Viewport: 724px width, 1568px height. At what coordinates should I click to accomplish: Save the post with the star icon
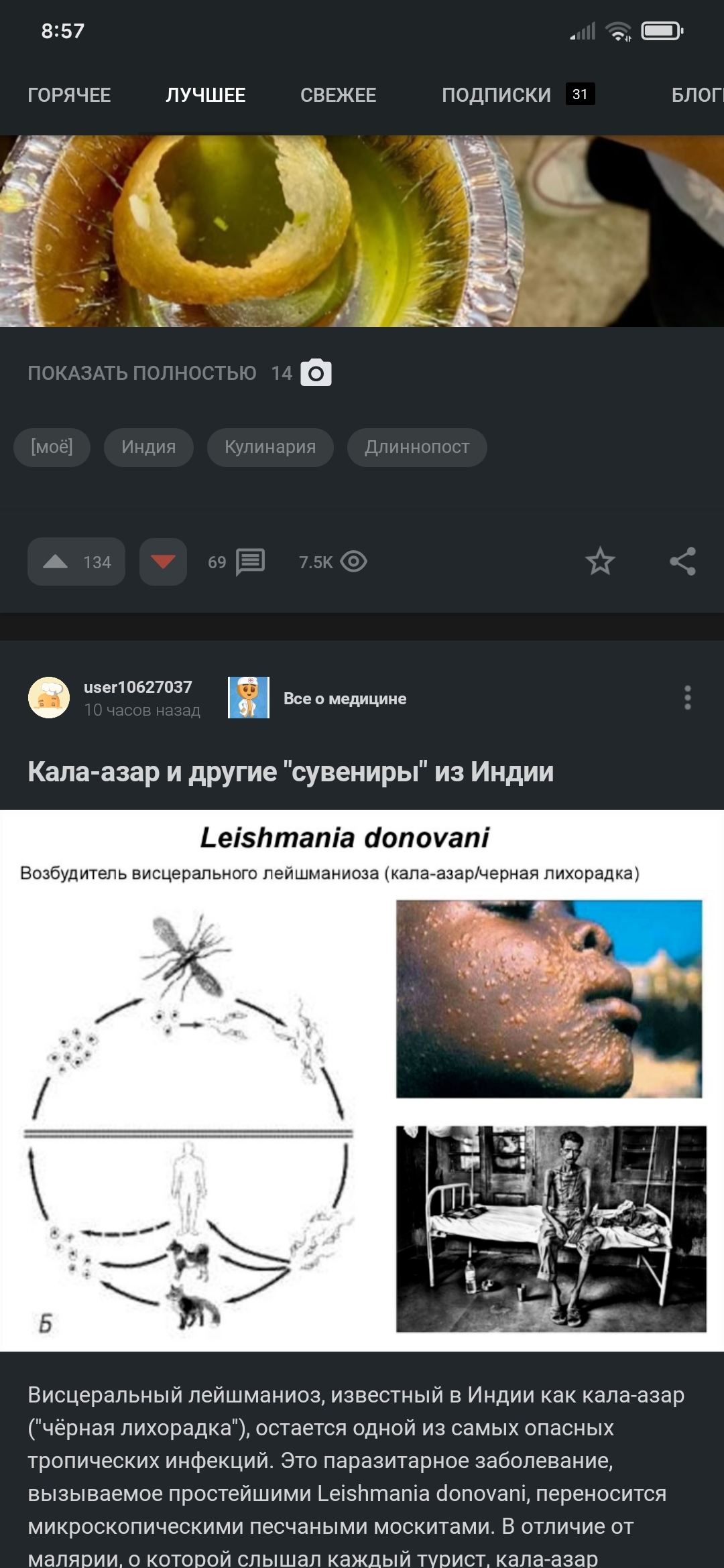tap(600, 562)
